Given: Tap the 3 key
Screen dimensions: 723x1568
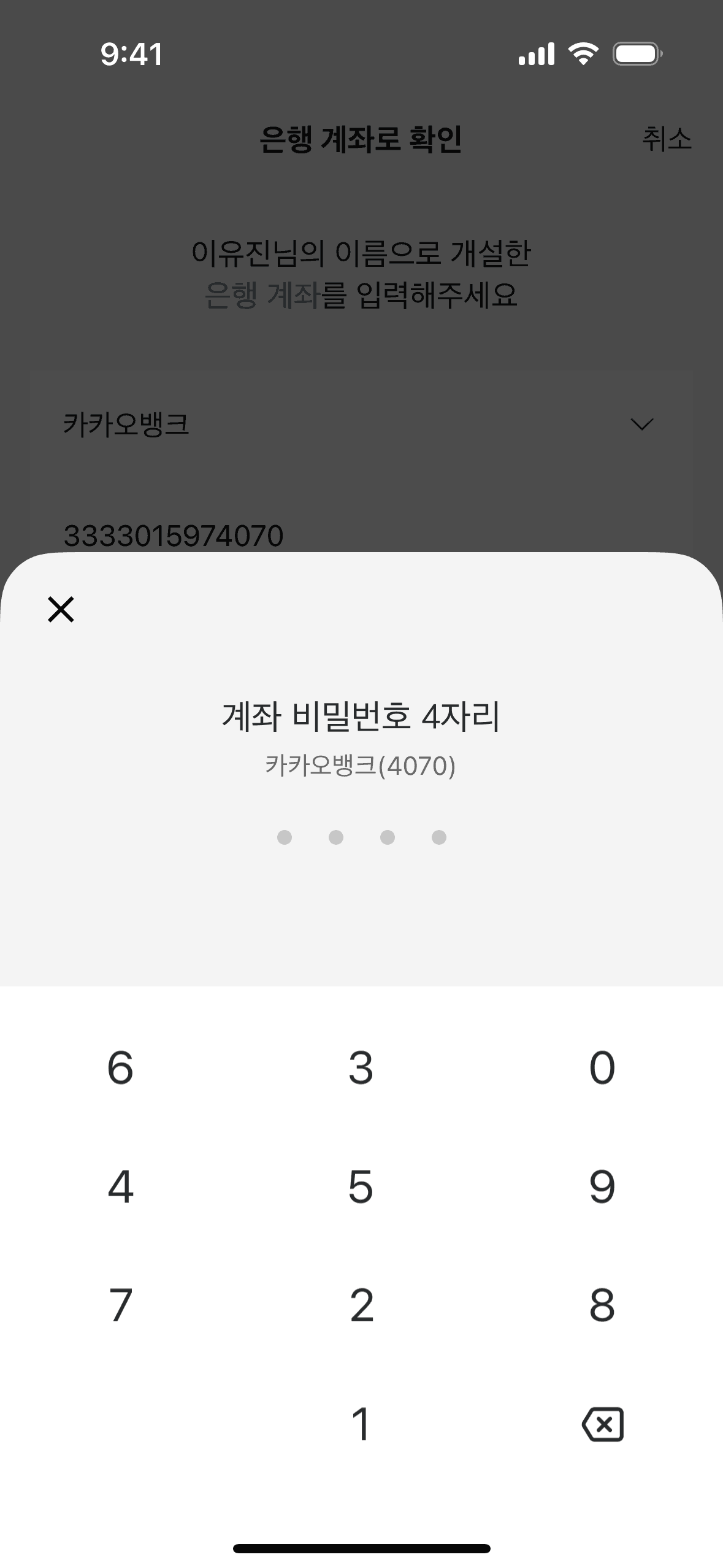Looking at the screenshot, I should click(361, 1067).
